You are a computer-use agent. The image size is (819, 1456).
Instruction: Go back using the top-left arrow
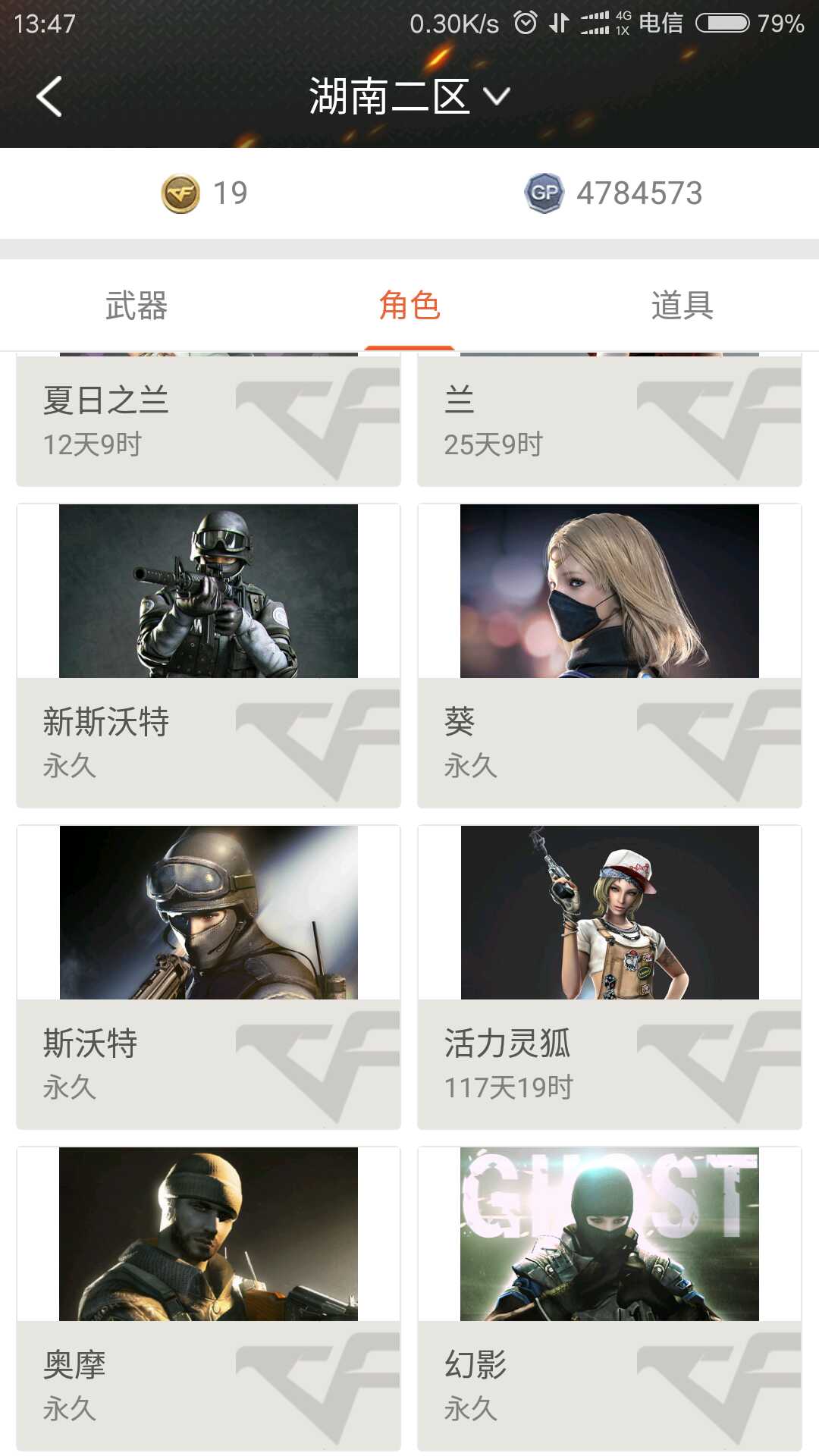click(x=49, y=97)
